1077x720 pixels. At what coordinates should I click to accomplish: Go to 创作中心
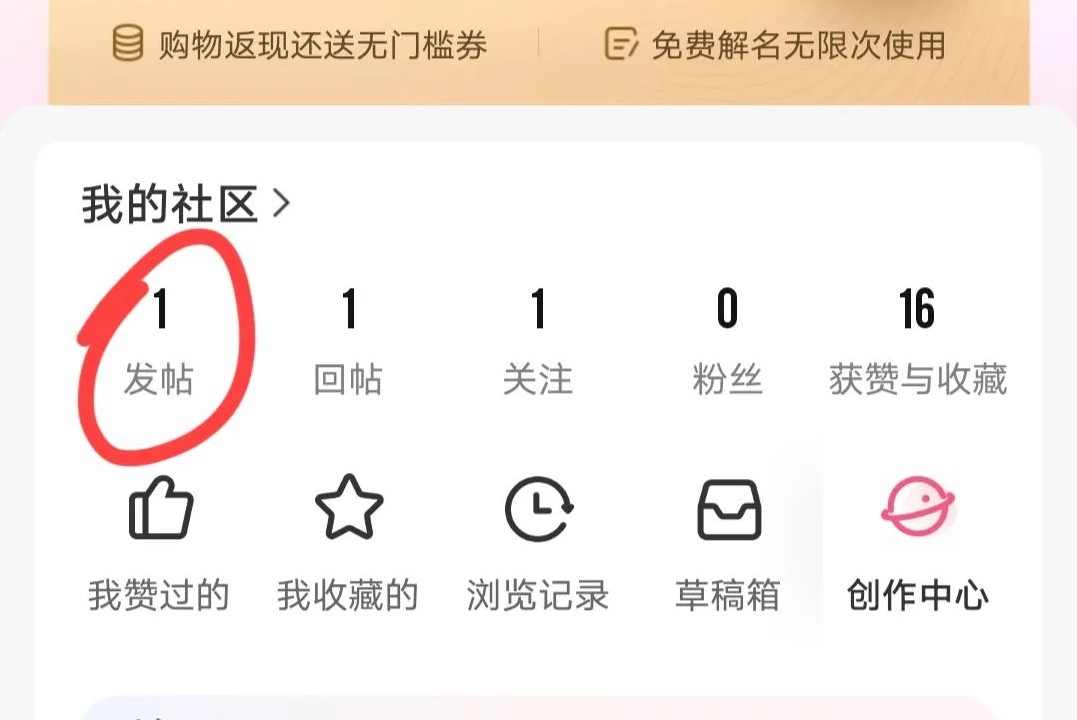pyautogui.click(x=917, y=545)
